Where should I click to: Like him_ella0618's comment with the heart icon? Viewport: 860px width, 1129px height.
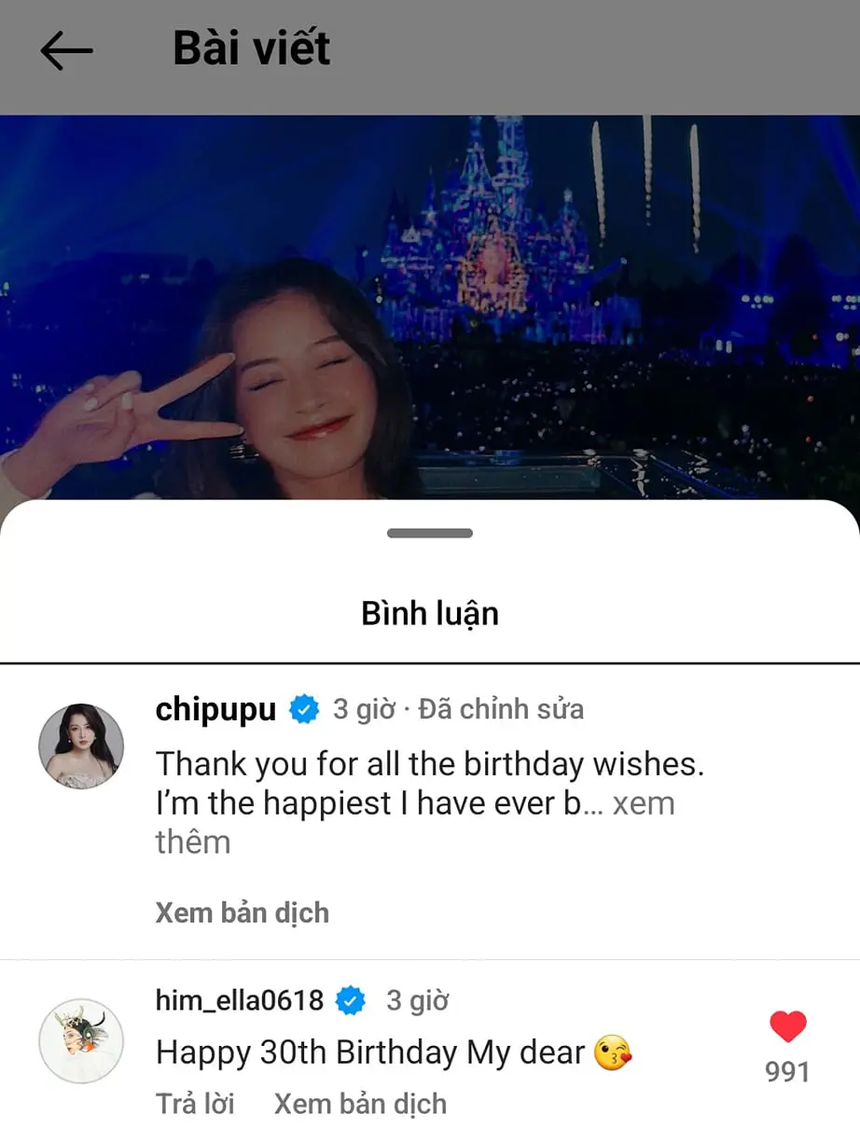pos(787,1025)
